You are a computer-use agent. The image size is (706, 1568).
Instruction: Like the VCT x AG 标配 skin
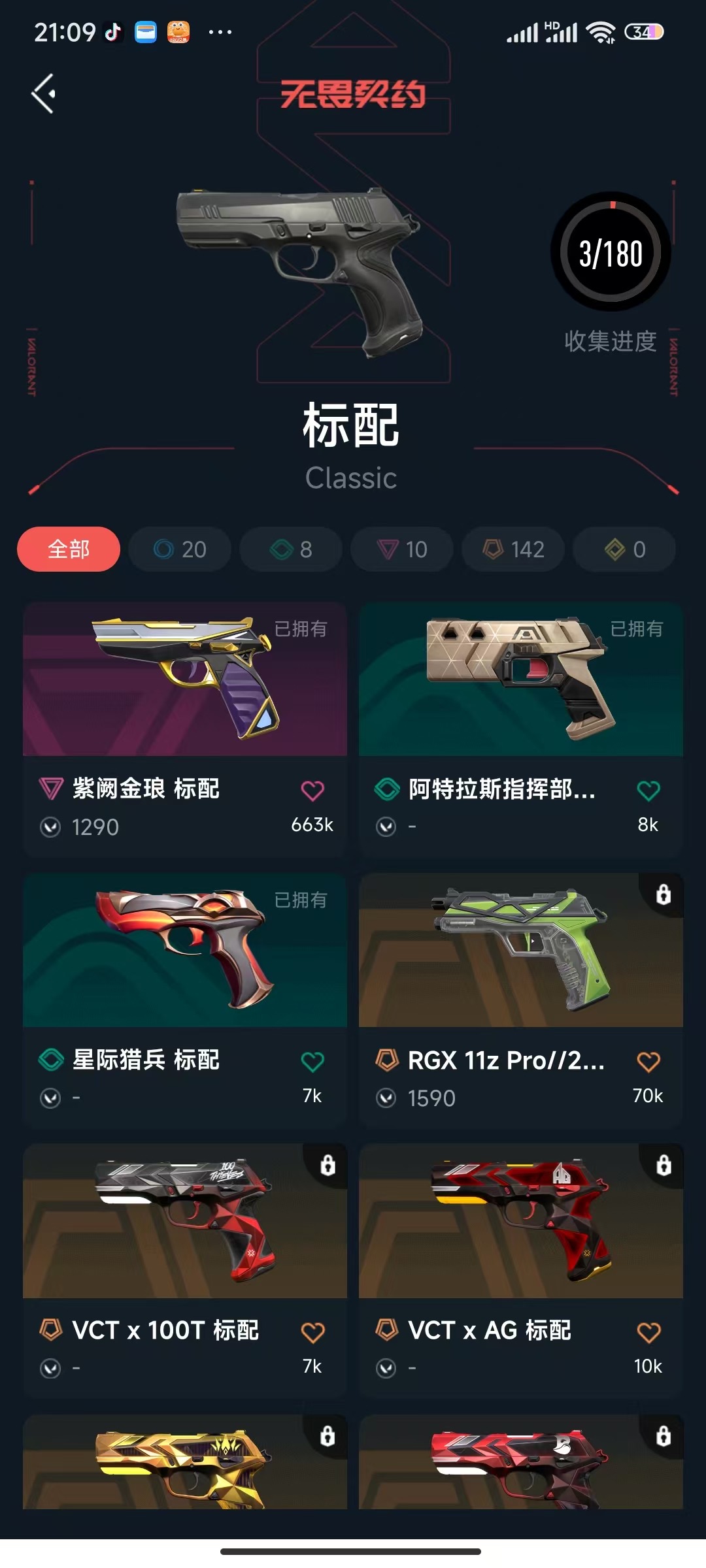pos(648,1332)
